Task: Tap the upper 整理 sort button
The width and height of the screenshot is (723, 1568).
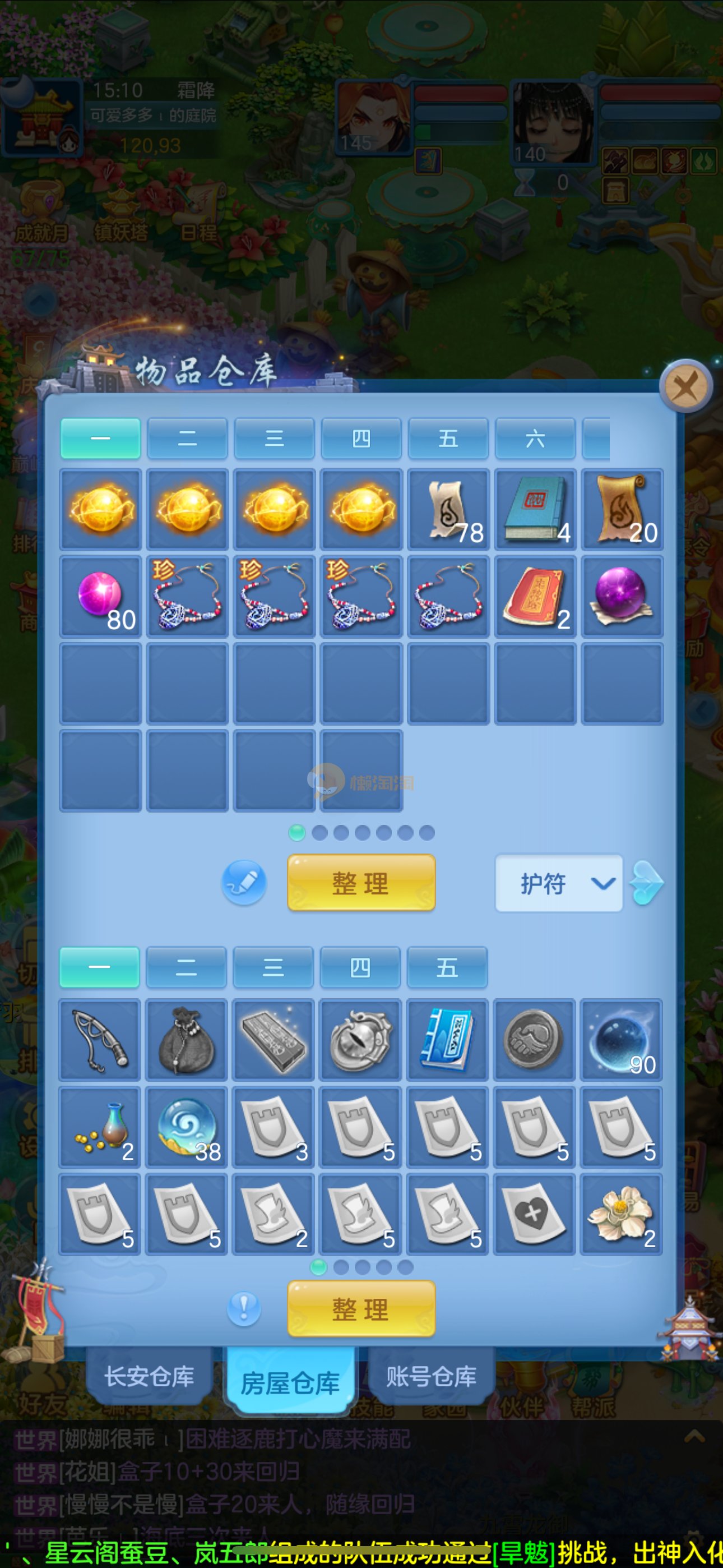Action: click(x=361, y=883)
